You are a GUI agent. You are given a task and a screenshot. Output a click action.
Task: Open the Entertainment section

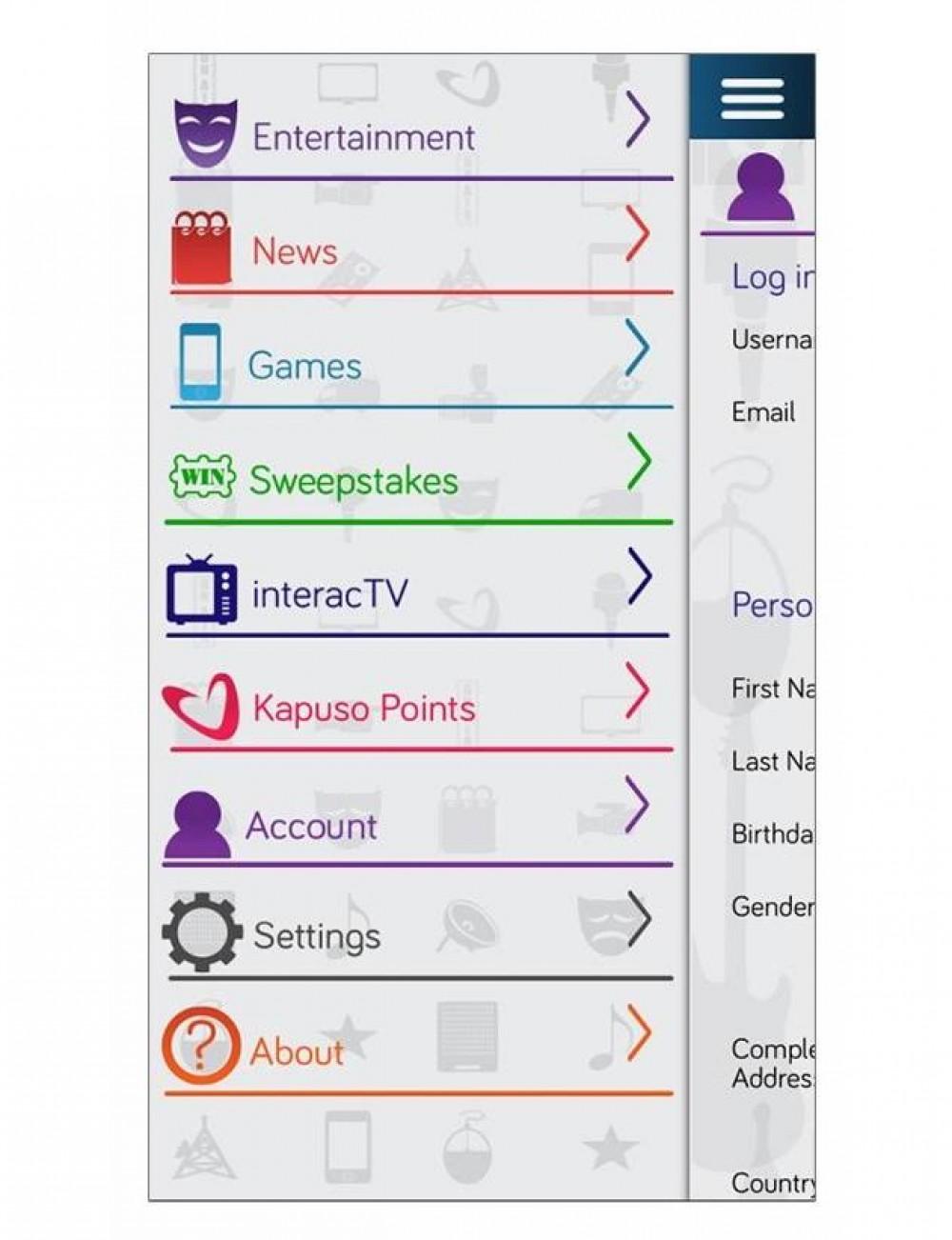363,137
